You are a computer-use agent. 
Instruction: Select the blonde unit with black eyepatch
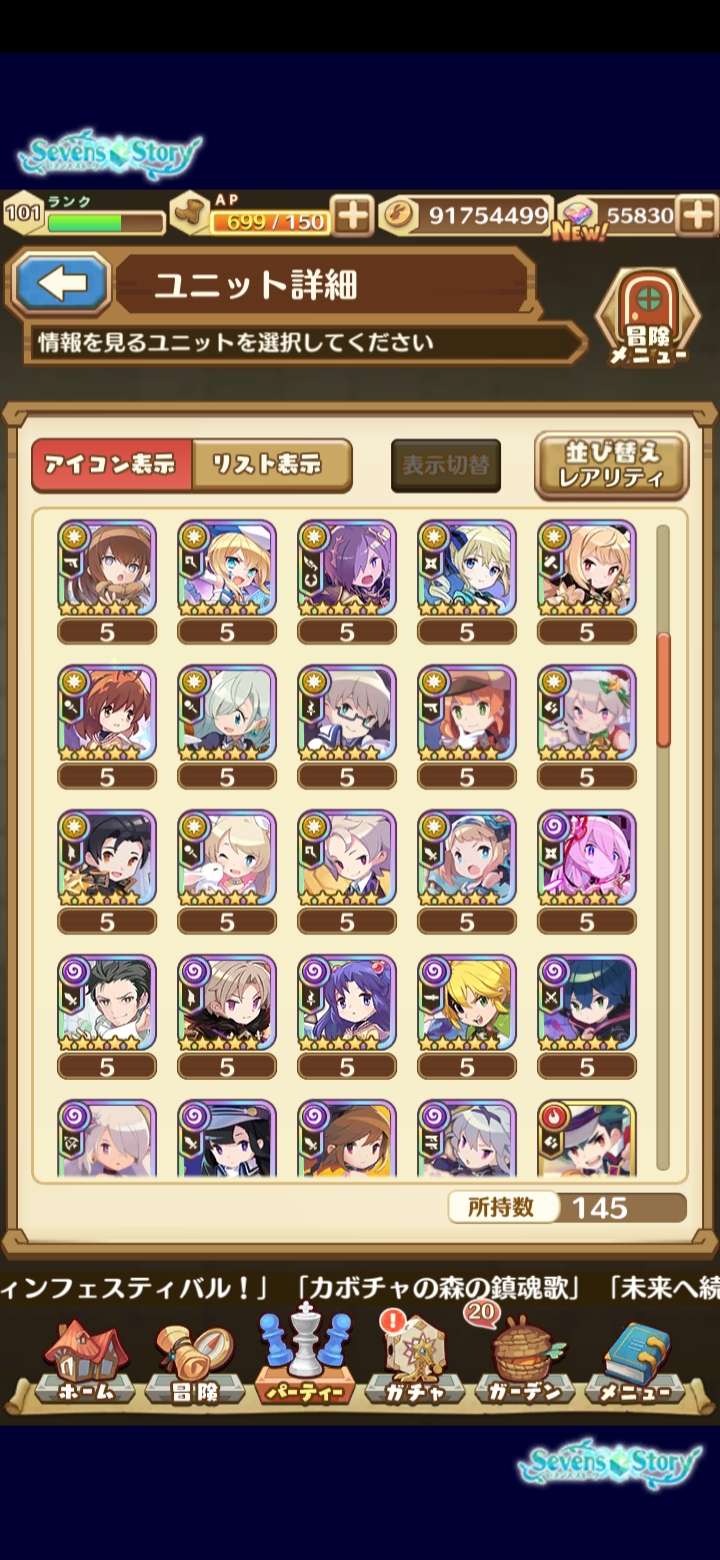[467, 1003]
